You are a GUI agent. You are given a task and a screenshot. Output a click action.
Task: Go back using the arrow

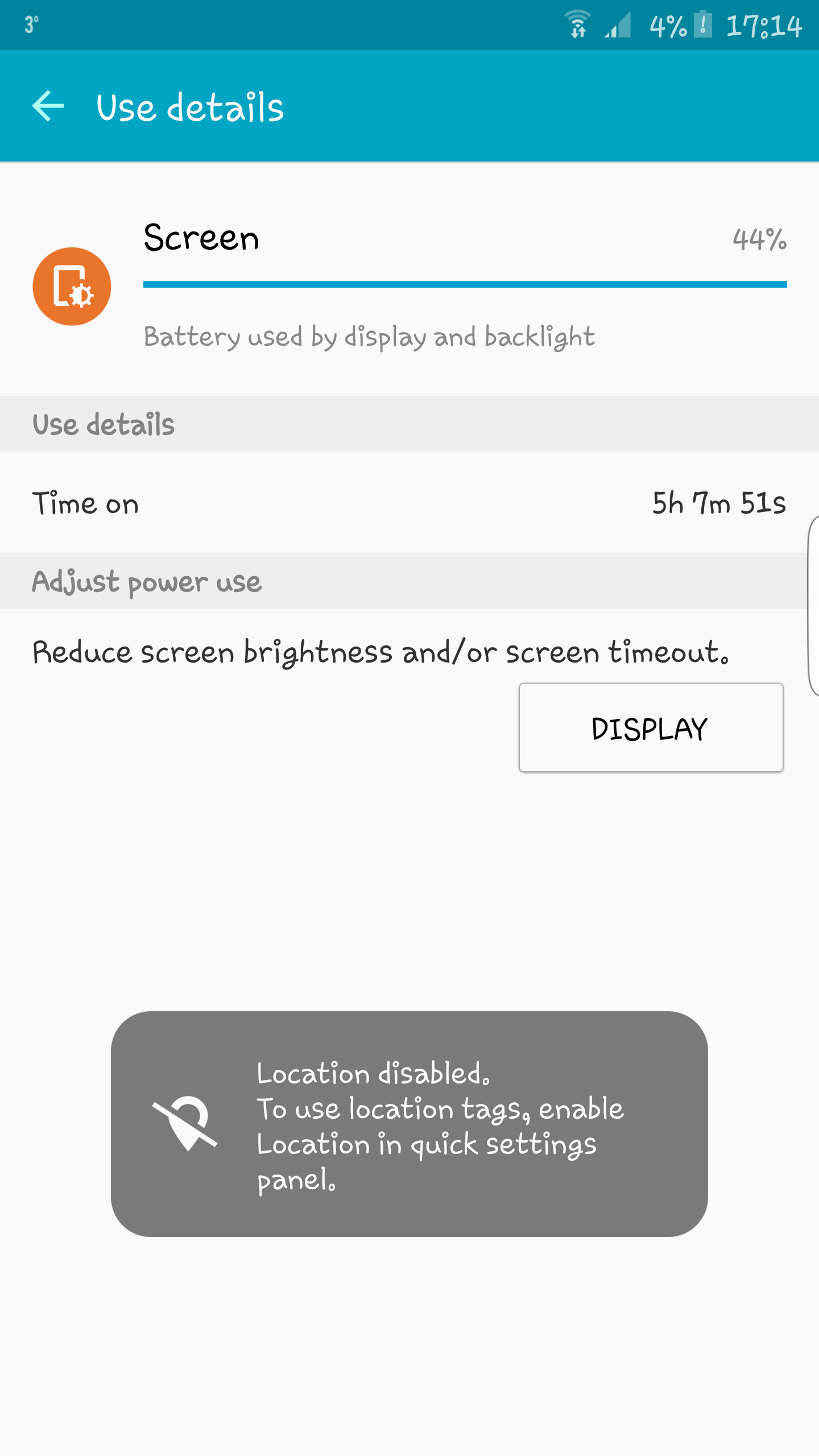coord(48,106)
